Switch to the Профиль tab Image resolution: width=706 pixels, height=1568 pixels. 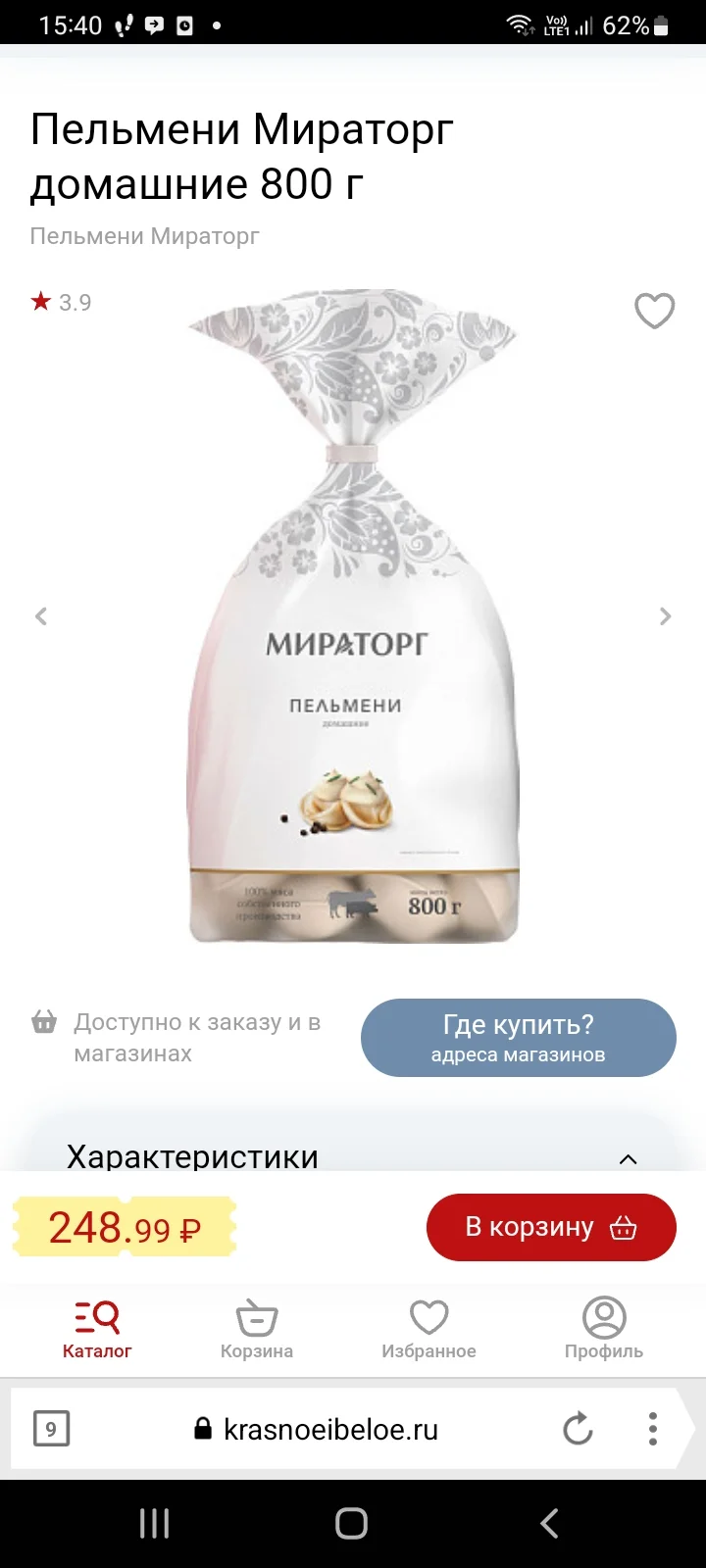pyautogui.click(x=604, y=1330)
